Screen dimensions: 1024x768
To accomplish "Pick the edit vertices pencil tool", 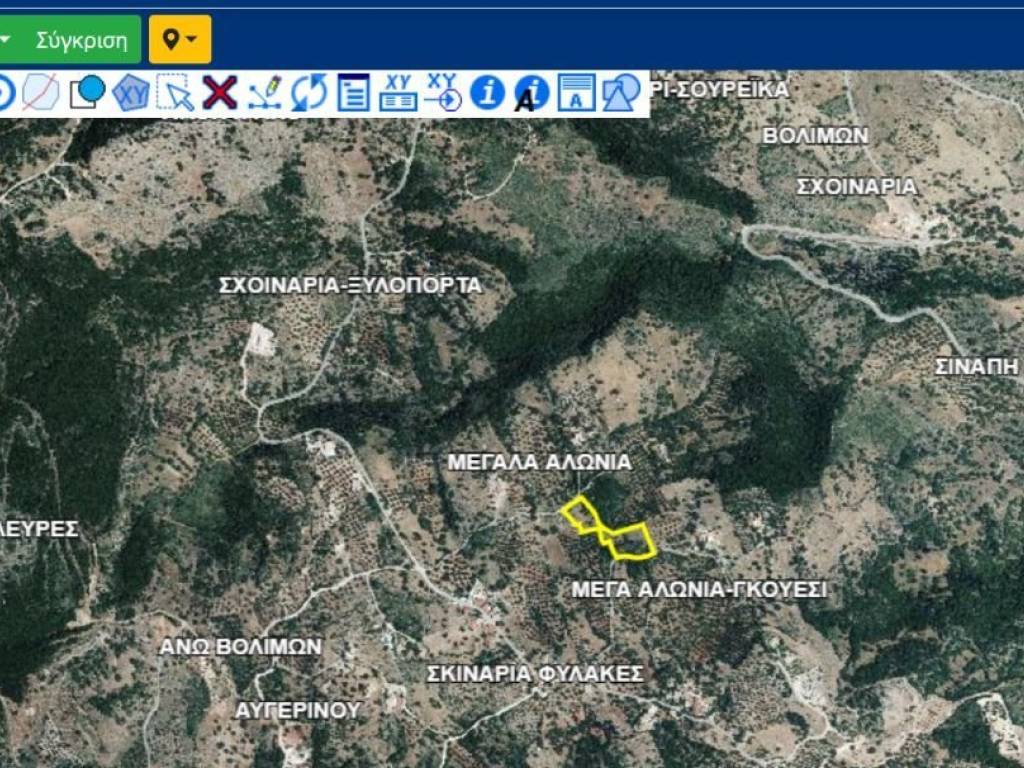I will tap(265, 93).
